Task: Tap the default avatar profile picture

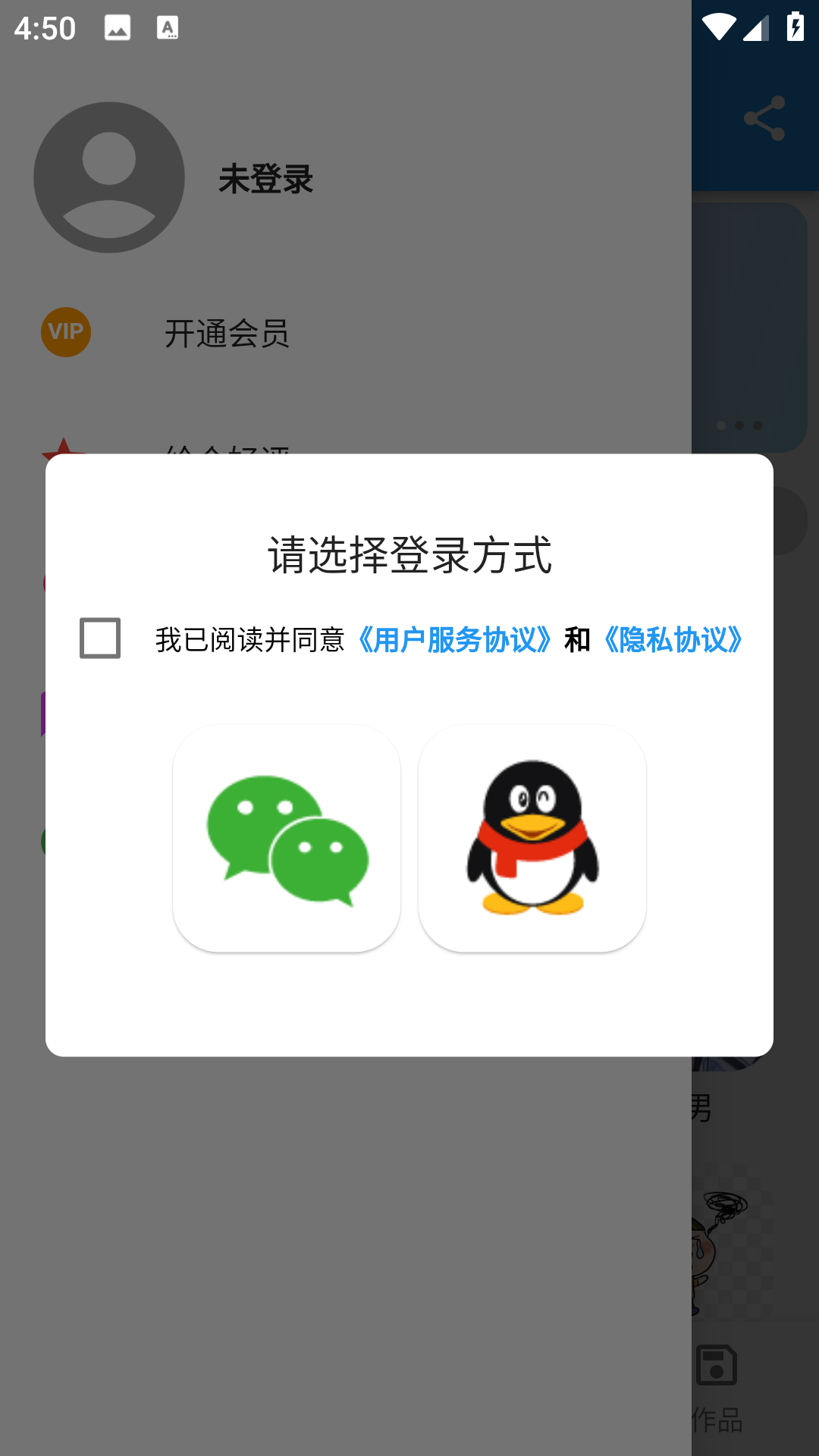Action: click(109, 177)
